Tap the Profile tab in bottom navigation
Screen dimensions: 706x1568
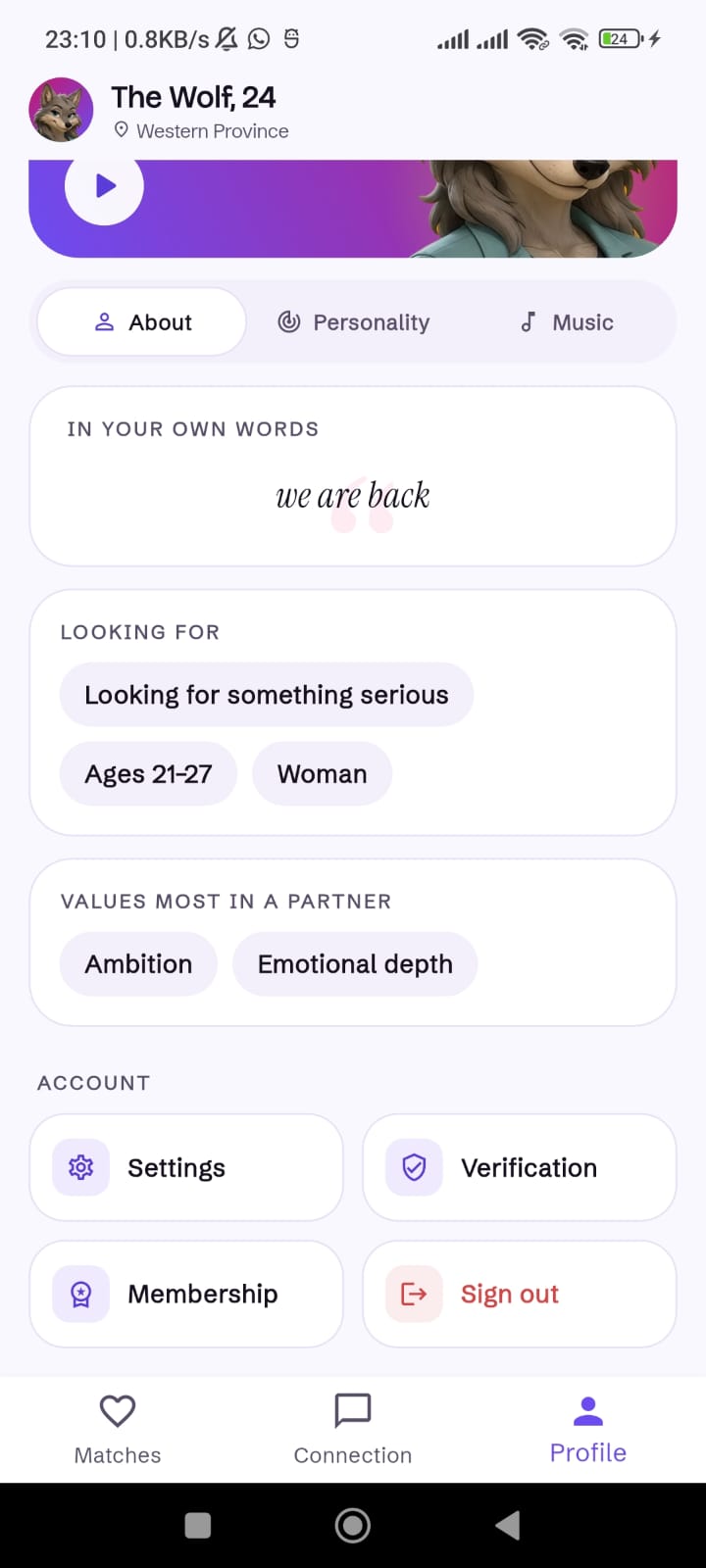coord(588,1430)
